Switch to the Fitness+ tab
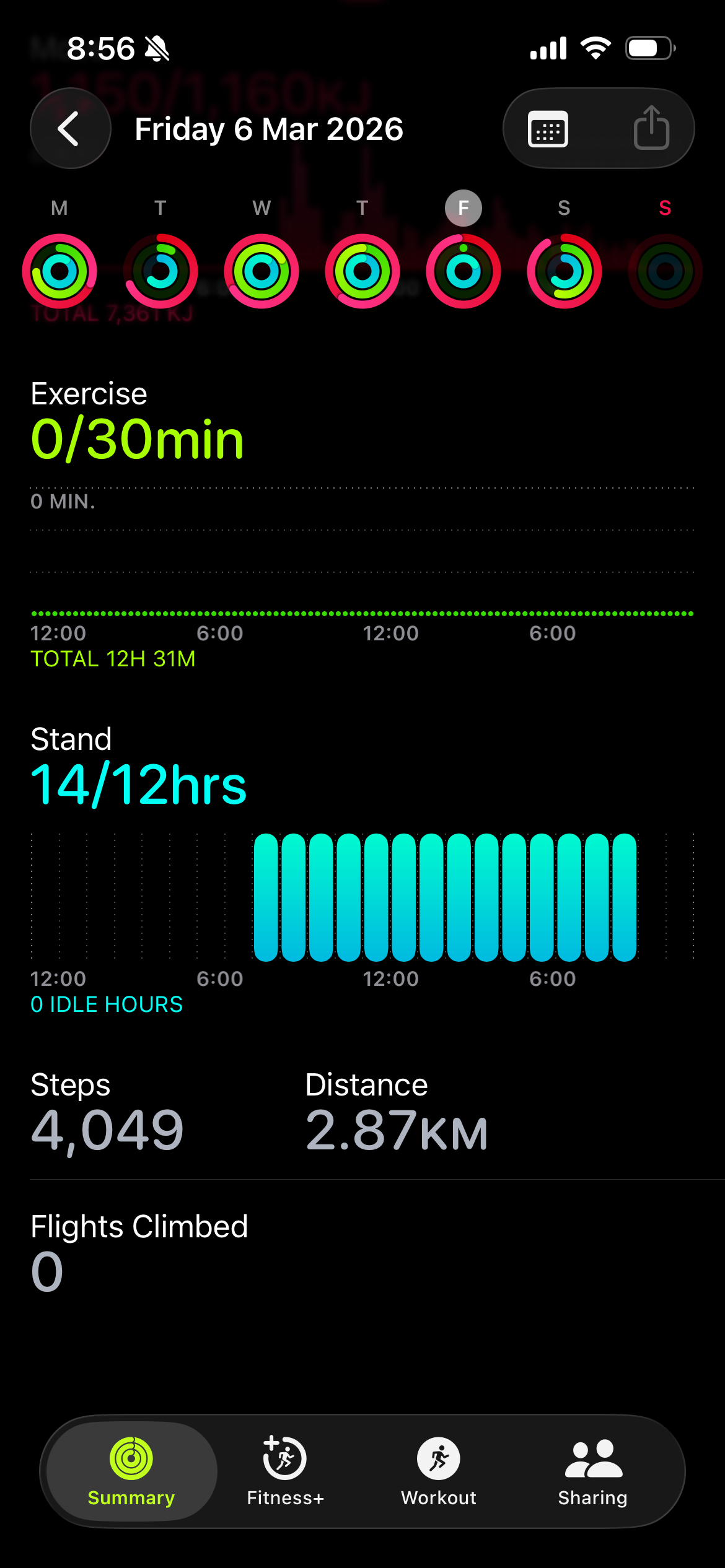The width and height of the screenshot is (725, 1568). pos(285,1471)
